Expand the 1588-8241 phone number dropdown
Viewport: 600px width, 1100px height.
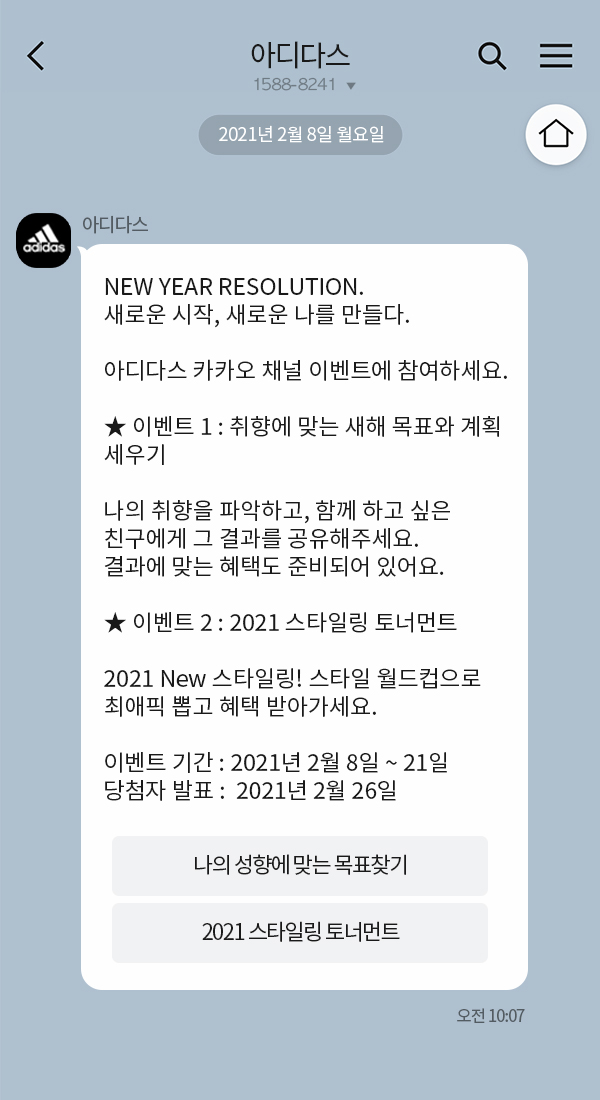[x=350, y=86]
